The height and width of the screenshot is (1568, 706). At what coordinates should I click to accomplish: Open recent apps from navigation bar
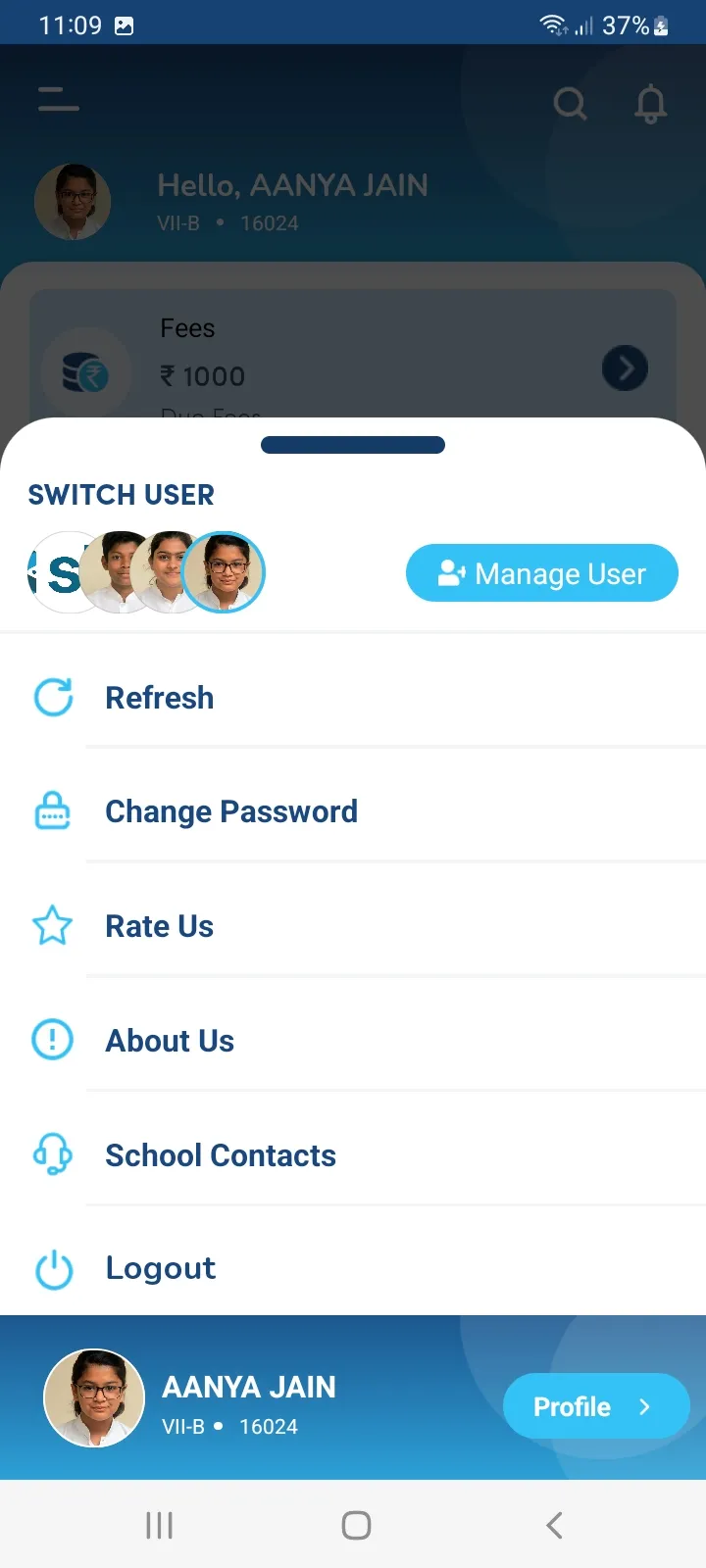159,1525
